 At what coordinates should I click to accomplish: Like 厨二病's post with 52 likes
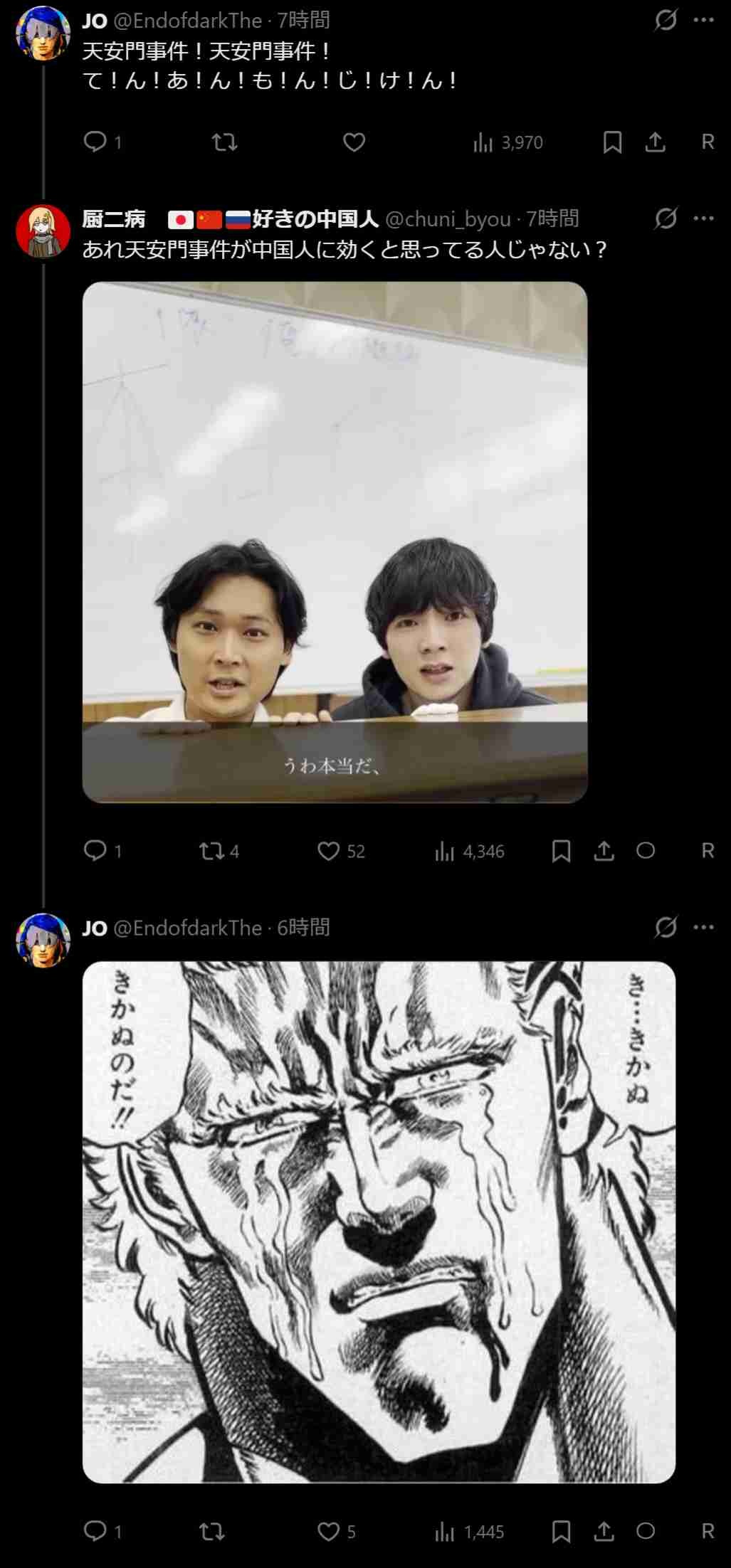click(x=328, y=851)
